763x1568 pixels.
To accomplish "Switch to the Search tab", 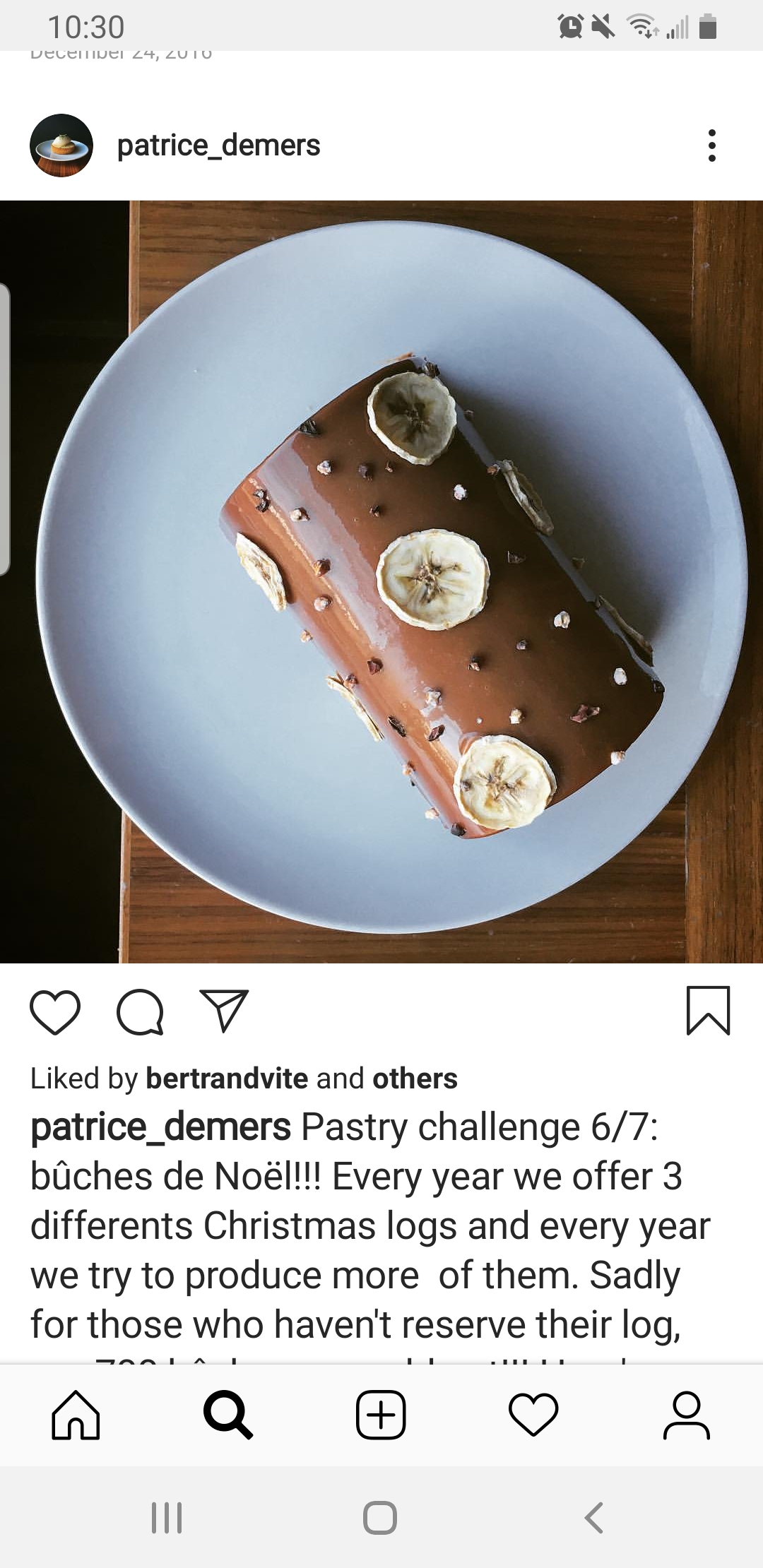I will [227, 1415].
